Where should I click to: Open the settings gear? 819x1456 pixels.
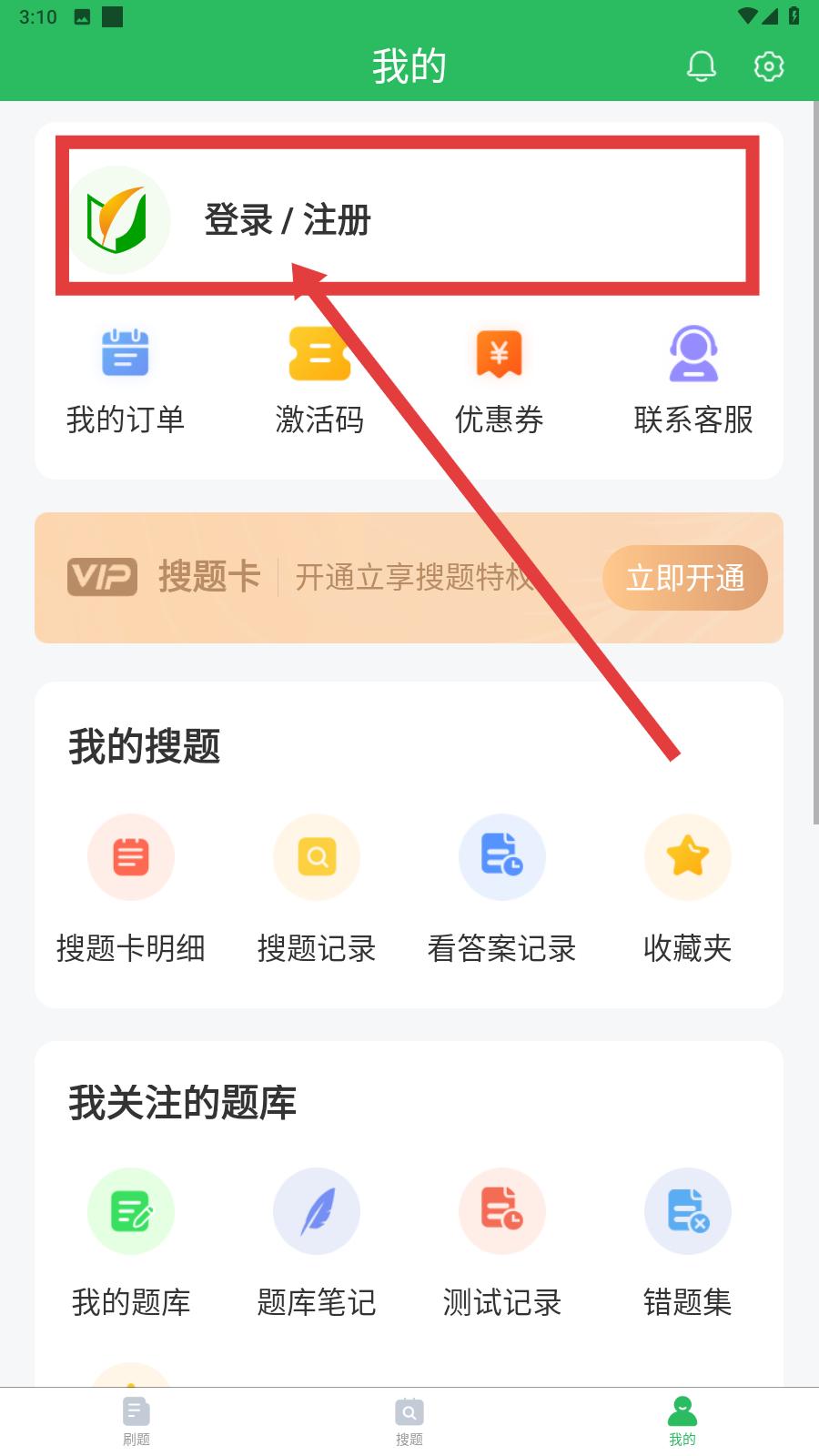(x=769, y=66)
